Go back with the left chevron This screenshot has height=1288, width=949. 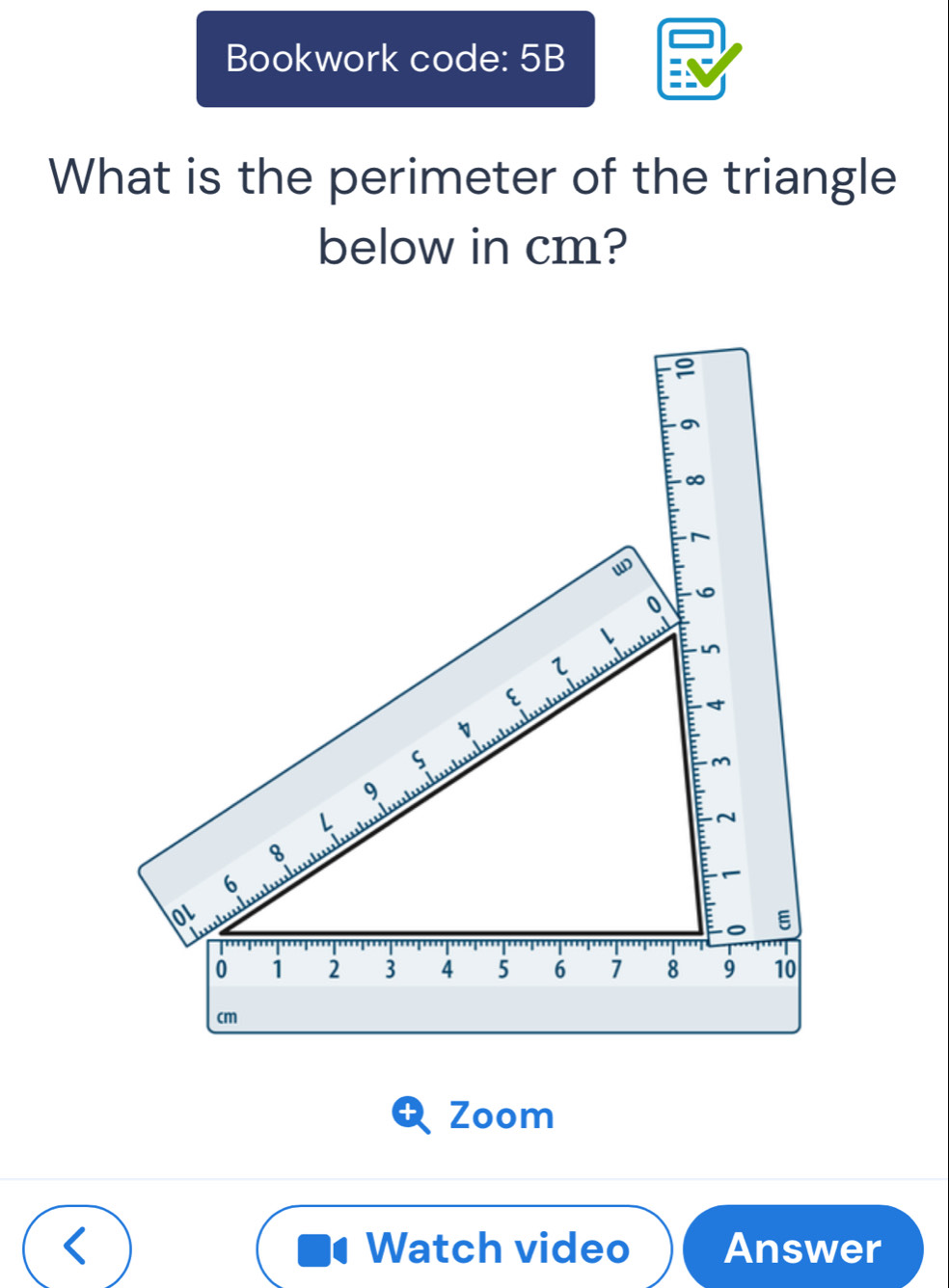(x=76, y=1248)
